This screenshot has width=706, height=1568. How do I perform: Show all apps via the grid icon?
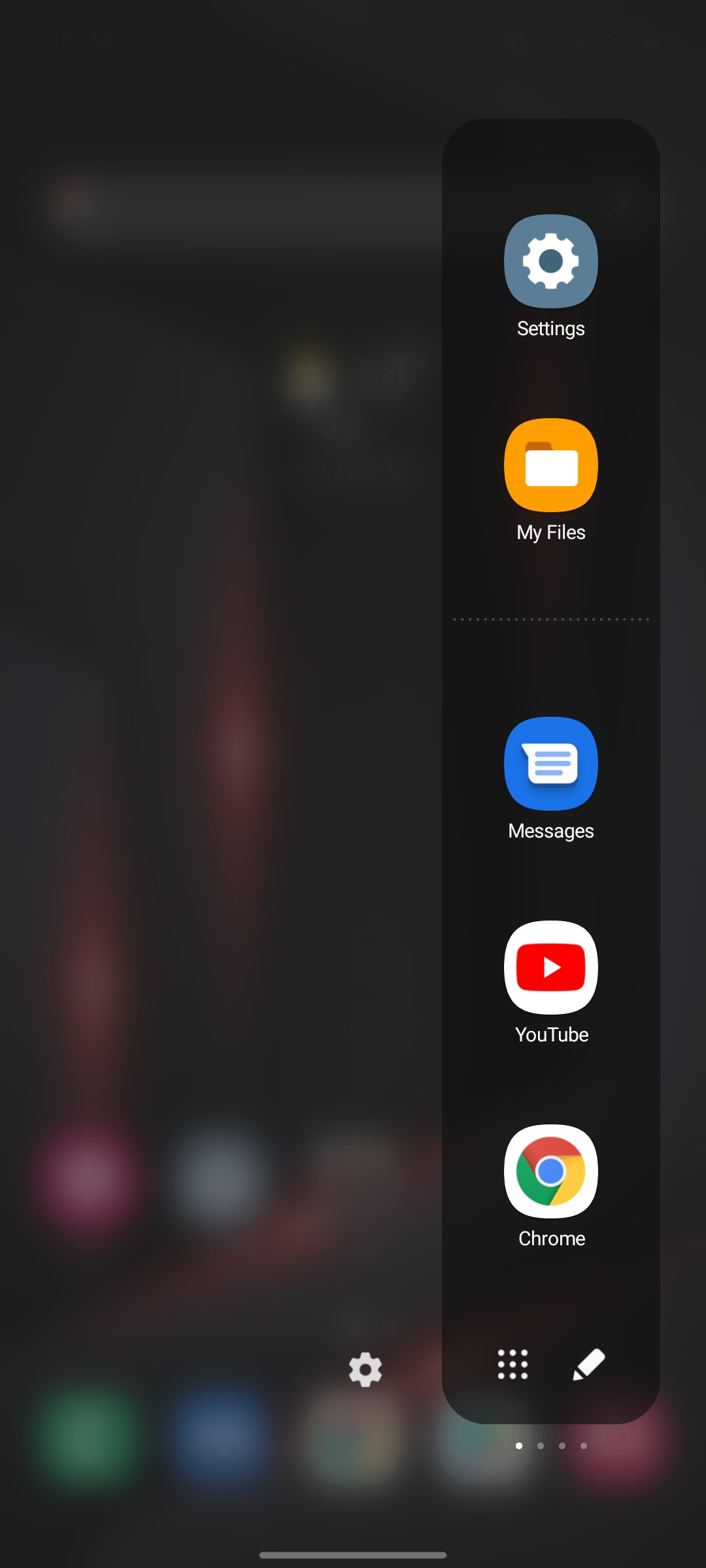click(x=513, y=1364)
